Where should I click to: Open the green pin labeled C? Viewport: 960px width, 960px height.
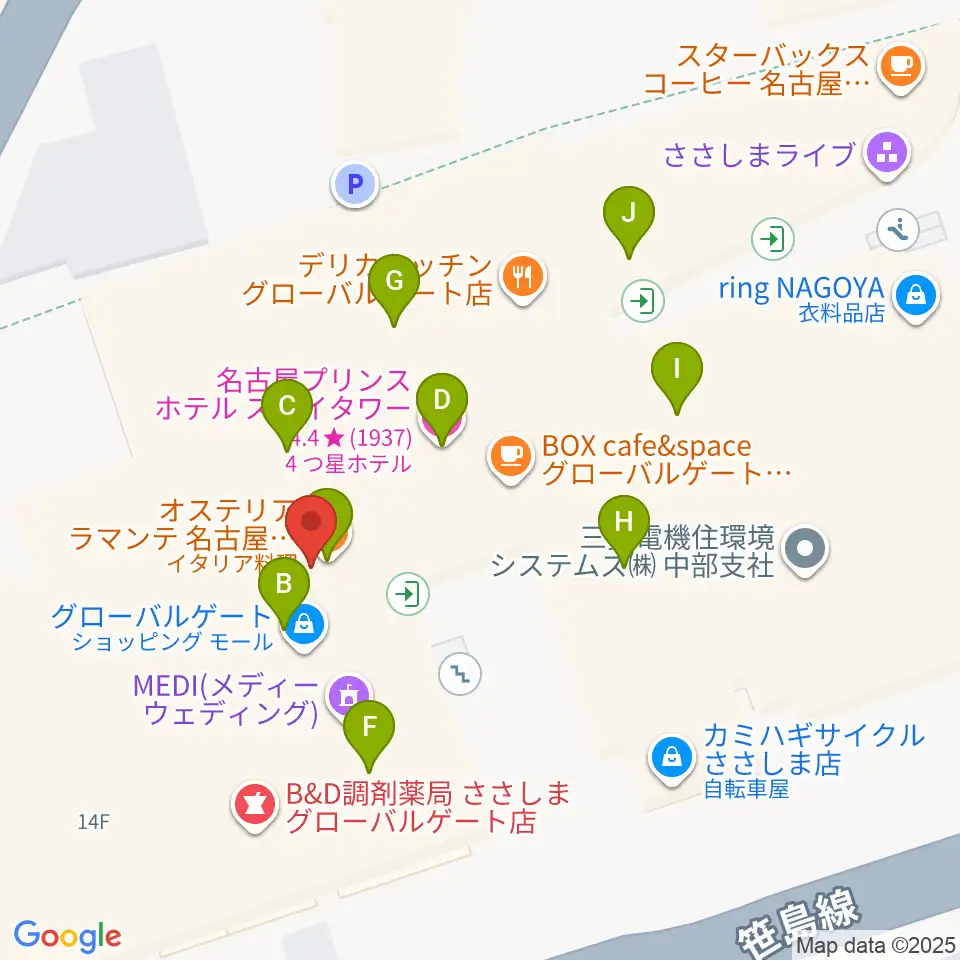click(287, 415)
